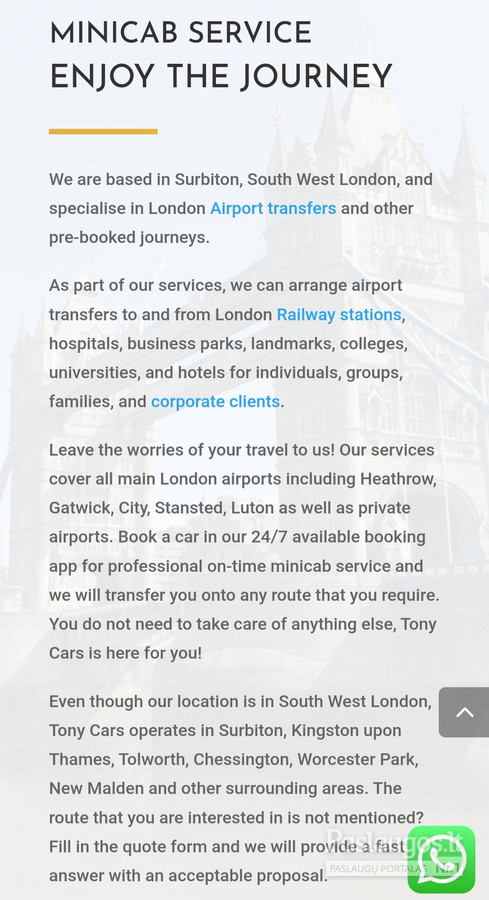489x900 pixels.
Task: Tap the back-to-top arrow button
Action: [x=464, y=712]
